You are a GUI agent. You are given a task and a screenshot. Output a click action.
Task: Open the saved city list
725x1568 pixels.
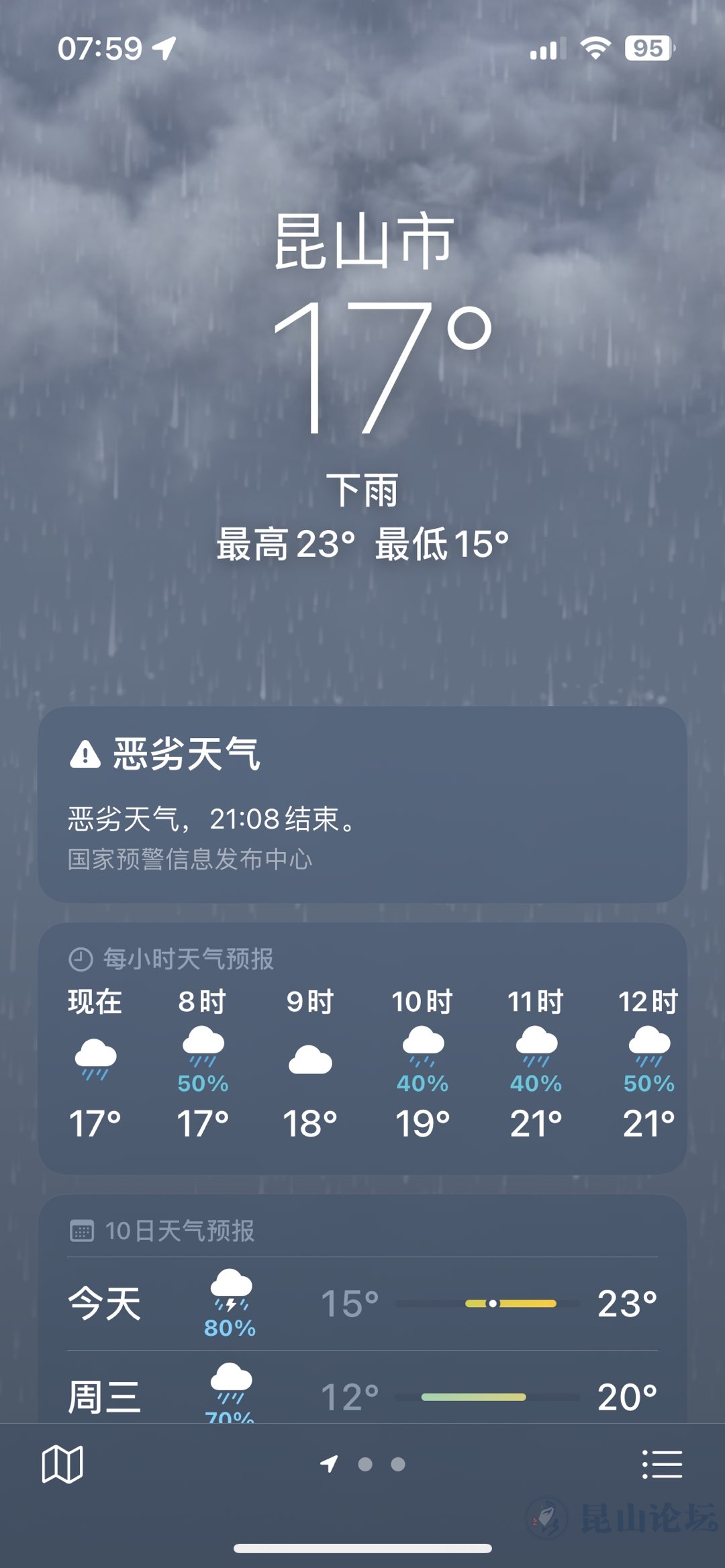pos(662,1464)
